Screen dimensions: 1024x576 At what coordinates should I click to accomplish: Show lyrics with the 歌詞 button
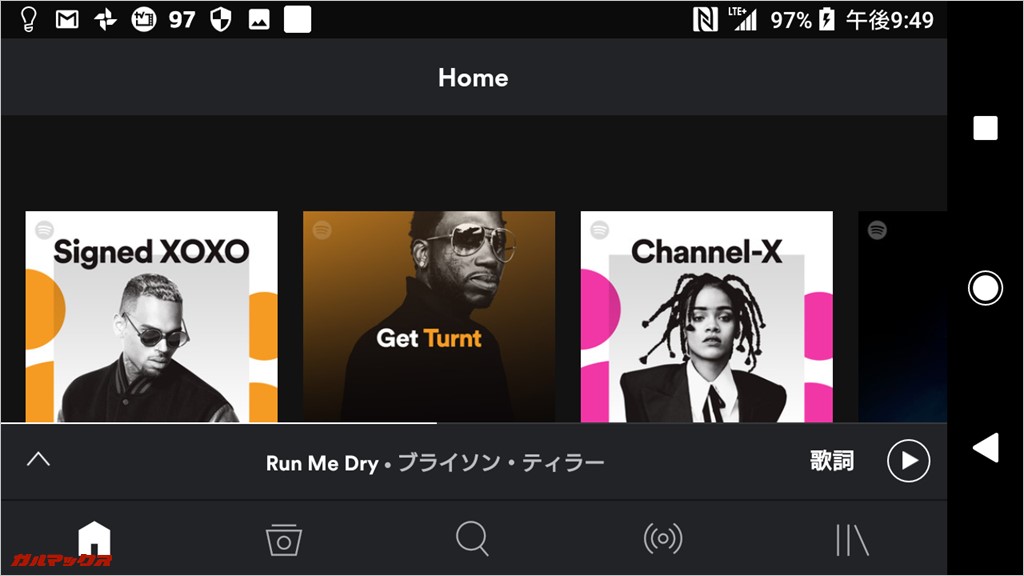832,461
